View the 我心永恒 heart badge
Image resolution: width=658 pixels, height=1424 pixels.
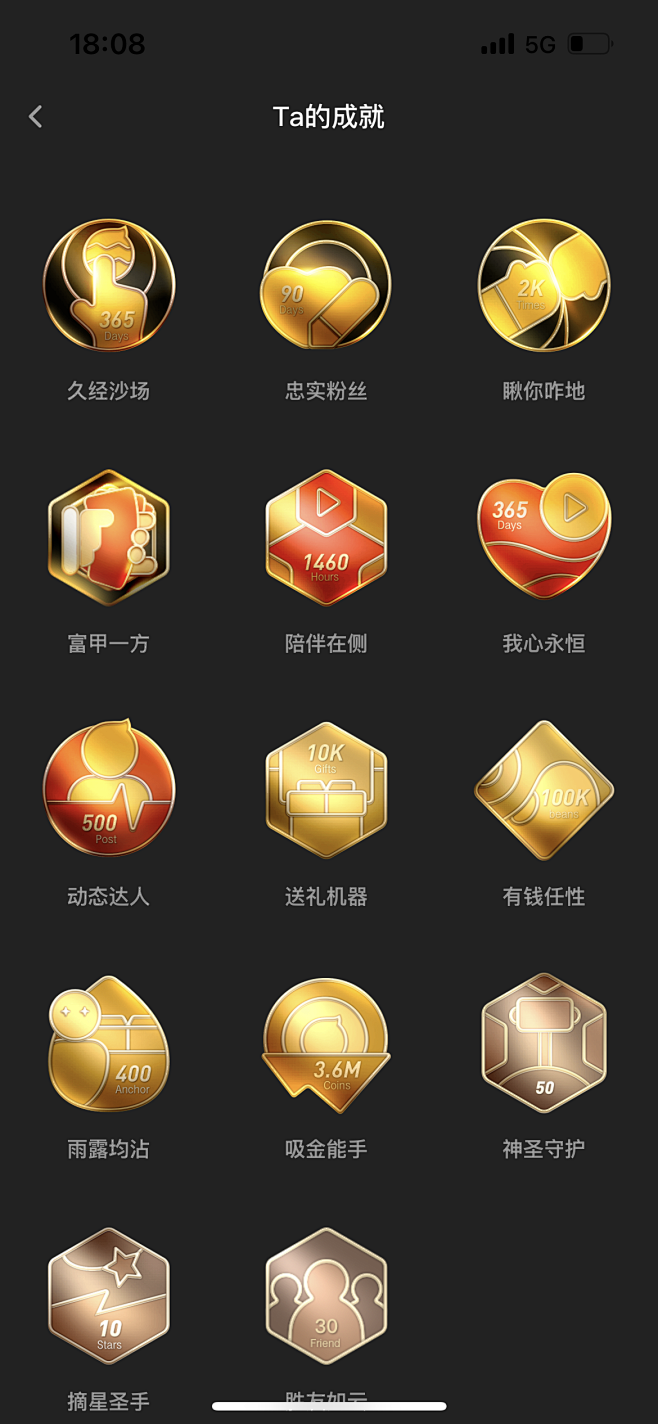point(544,537)
